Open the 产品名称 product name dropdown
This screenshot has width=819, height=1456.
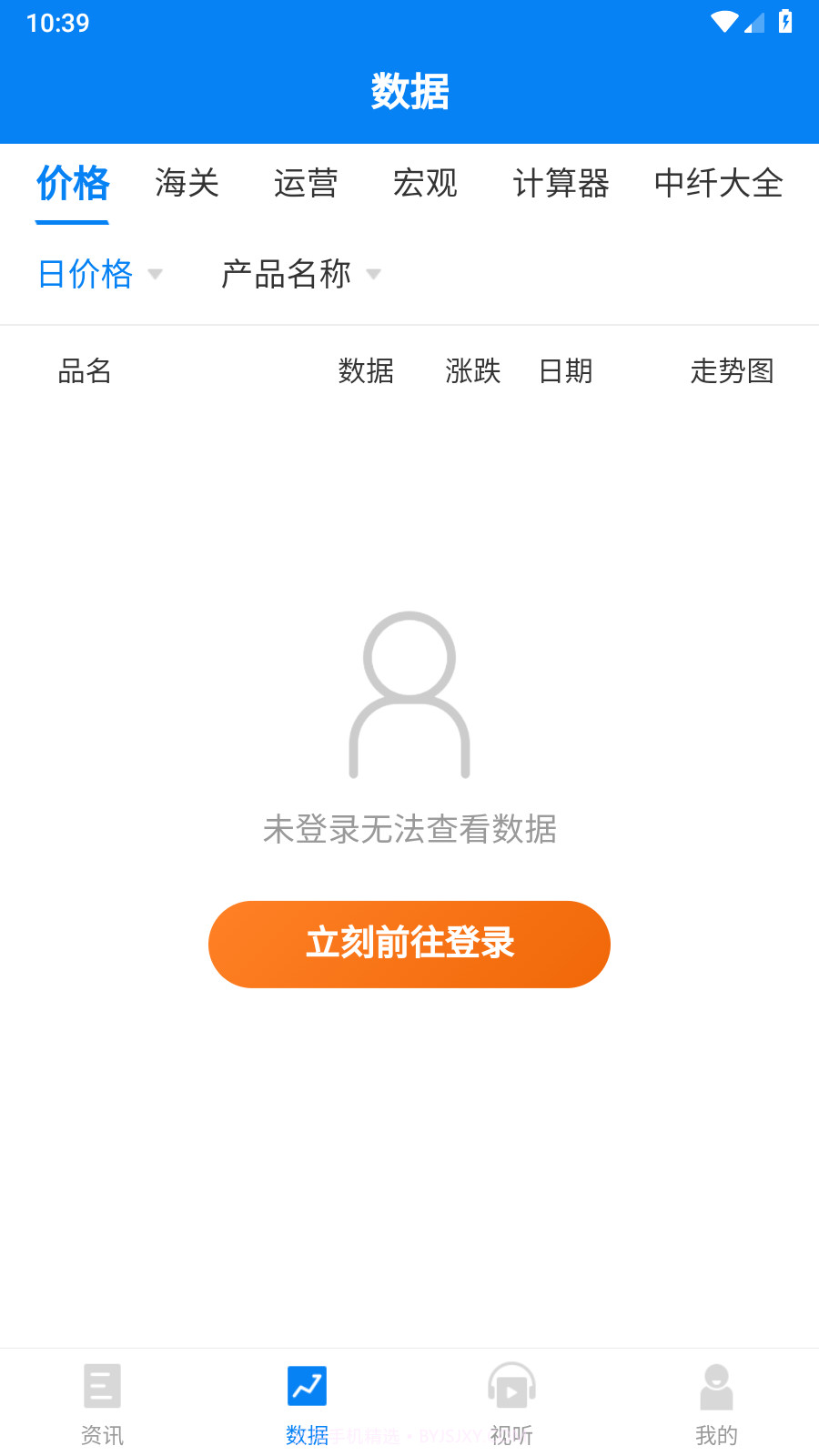(x=287, y=274)
